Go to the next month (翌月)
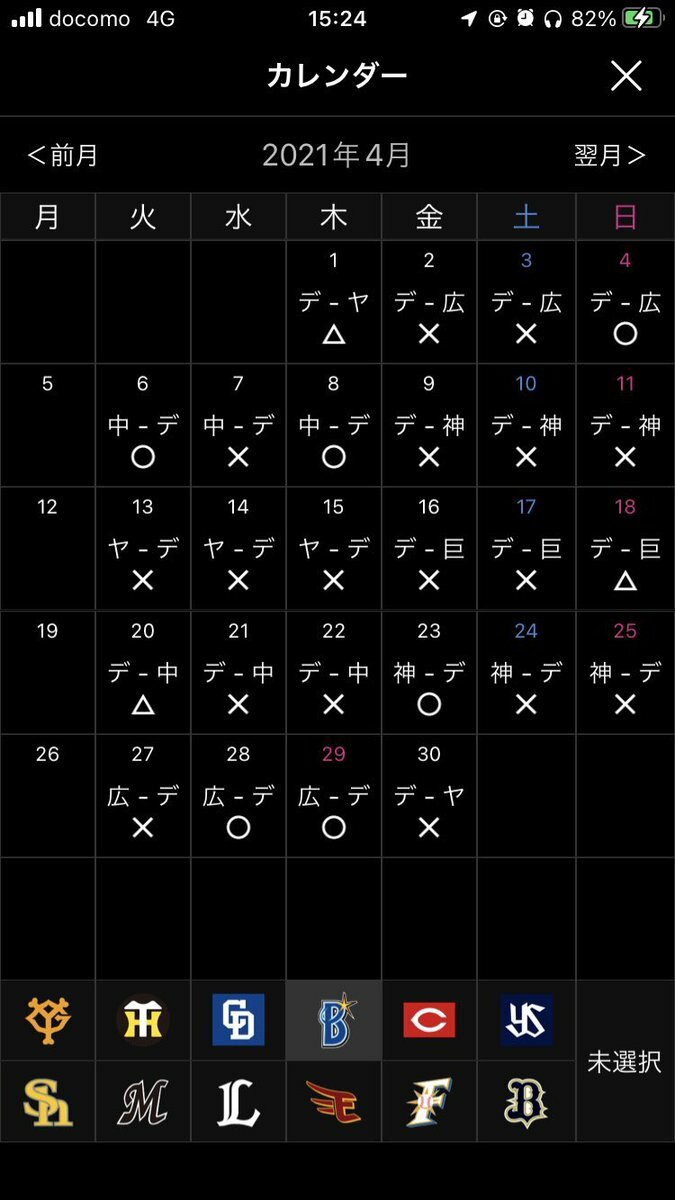Viewport: 675px width, 1200px height. point(609,155)
